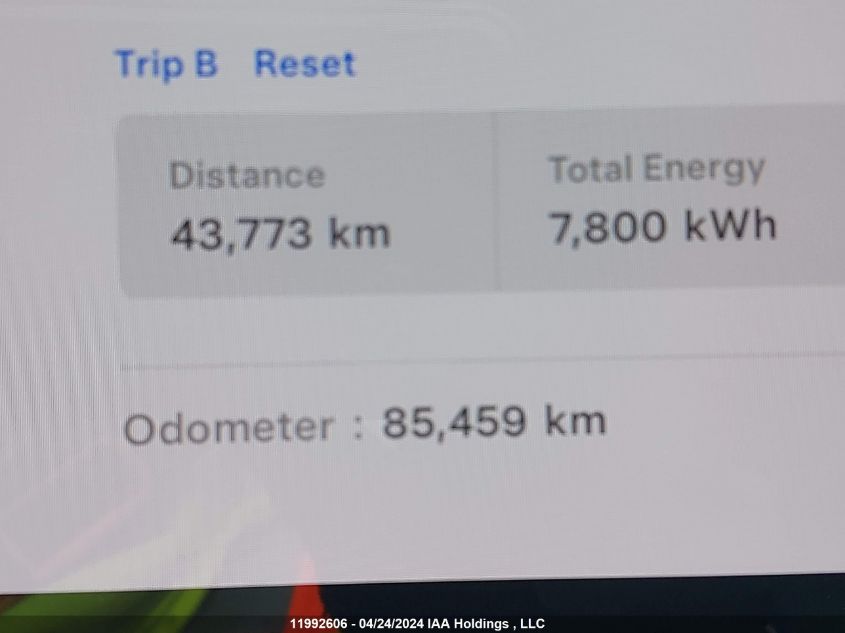Screen dimensions: 845x633
Task: Reset the Trip B counter
Action: point(304,64)
